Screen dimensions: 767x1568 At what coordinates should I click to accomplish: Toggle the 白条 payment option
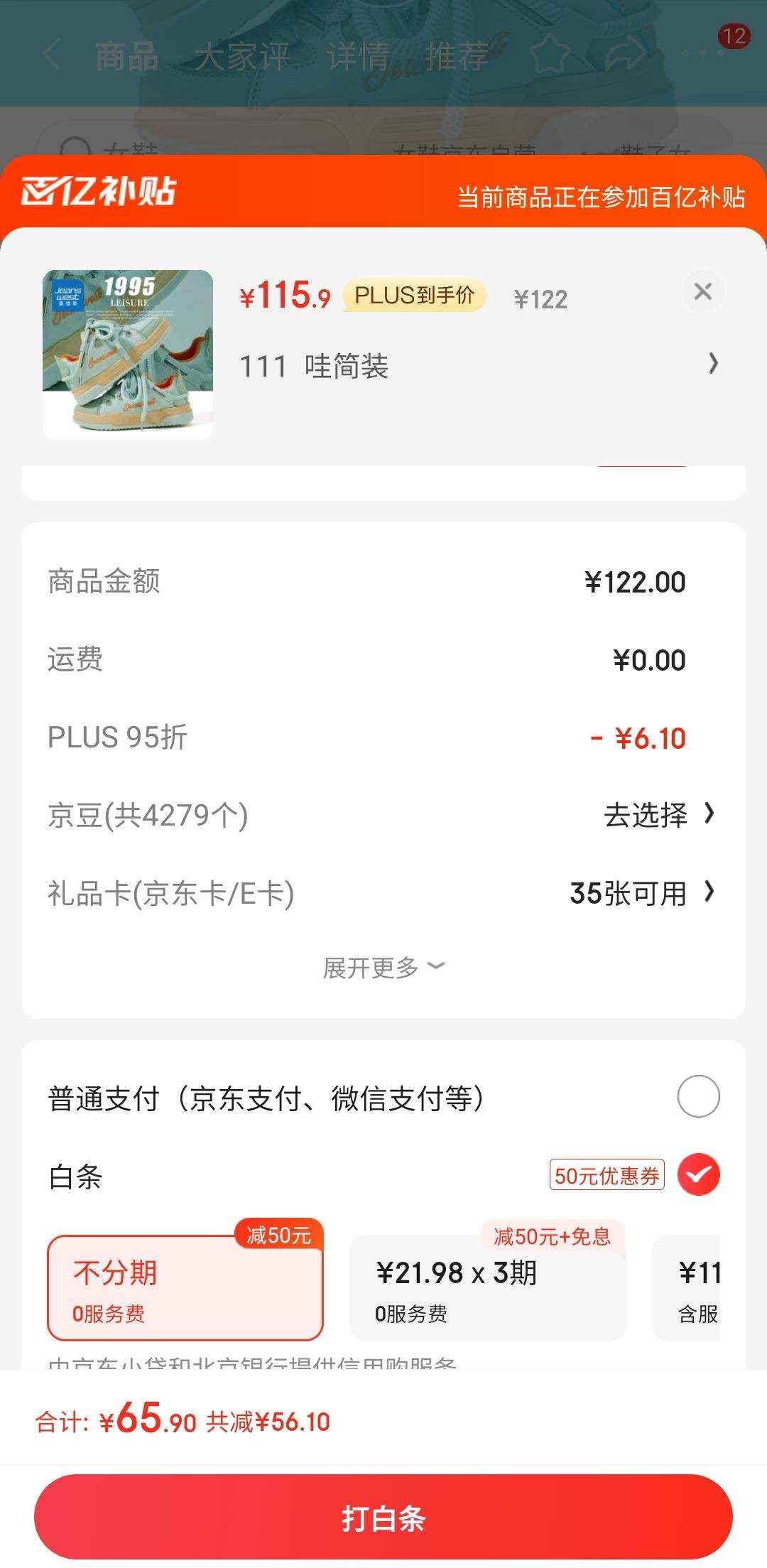click(698, 1174)
